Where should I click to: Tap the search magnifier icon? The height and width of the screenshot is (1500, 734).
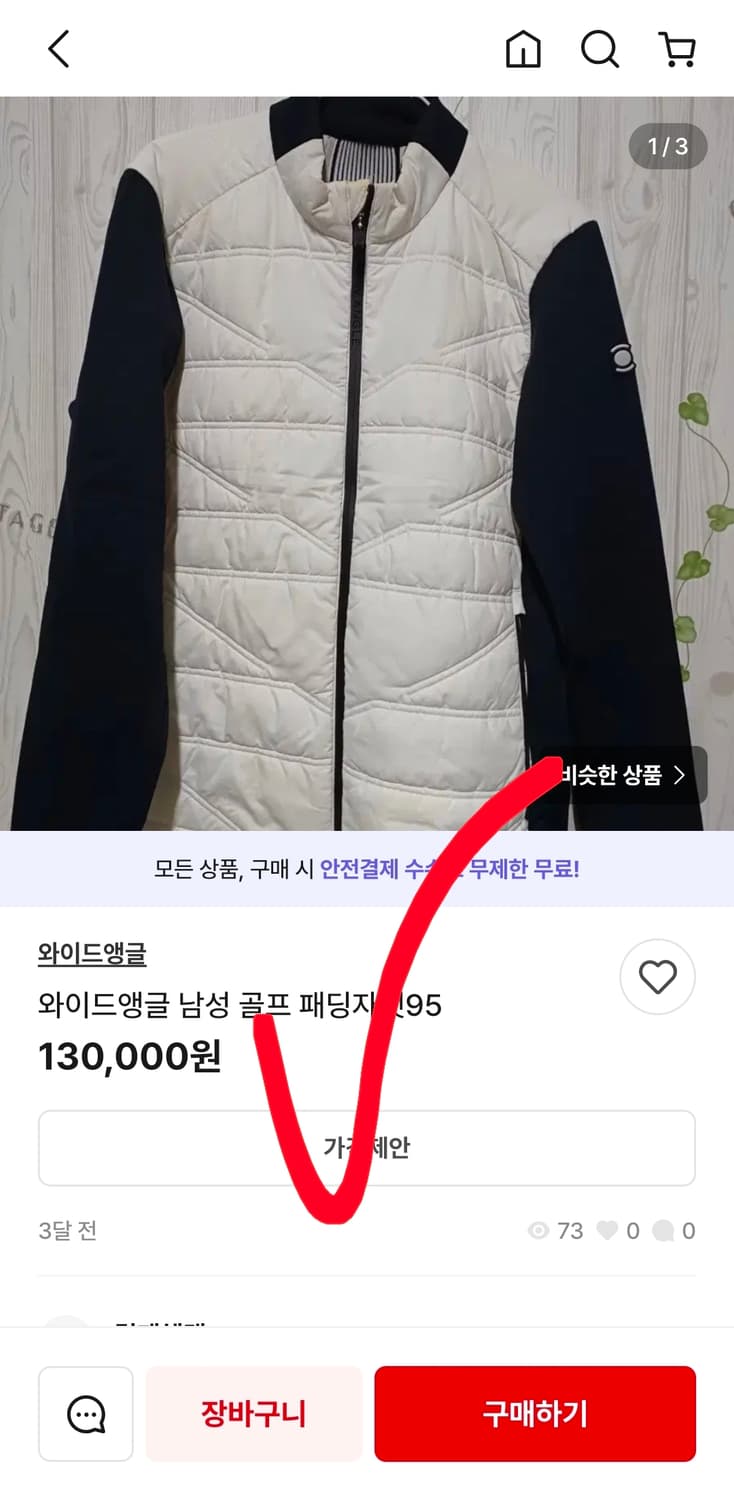[x=600, y=48]
